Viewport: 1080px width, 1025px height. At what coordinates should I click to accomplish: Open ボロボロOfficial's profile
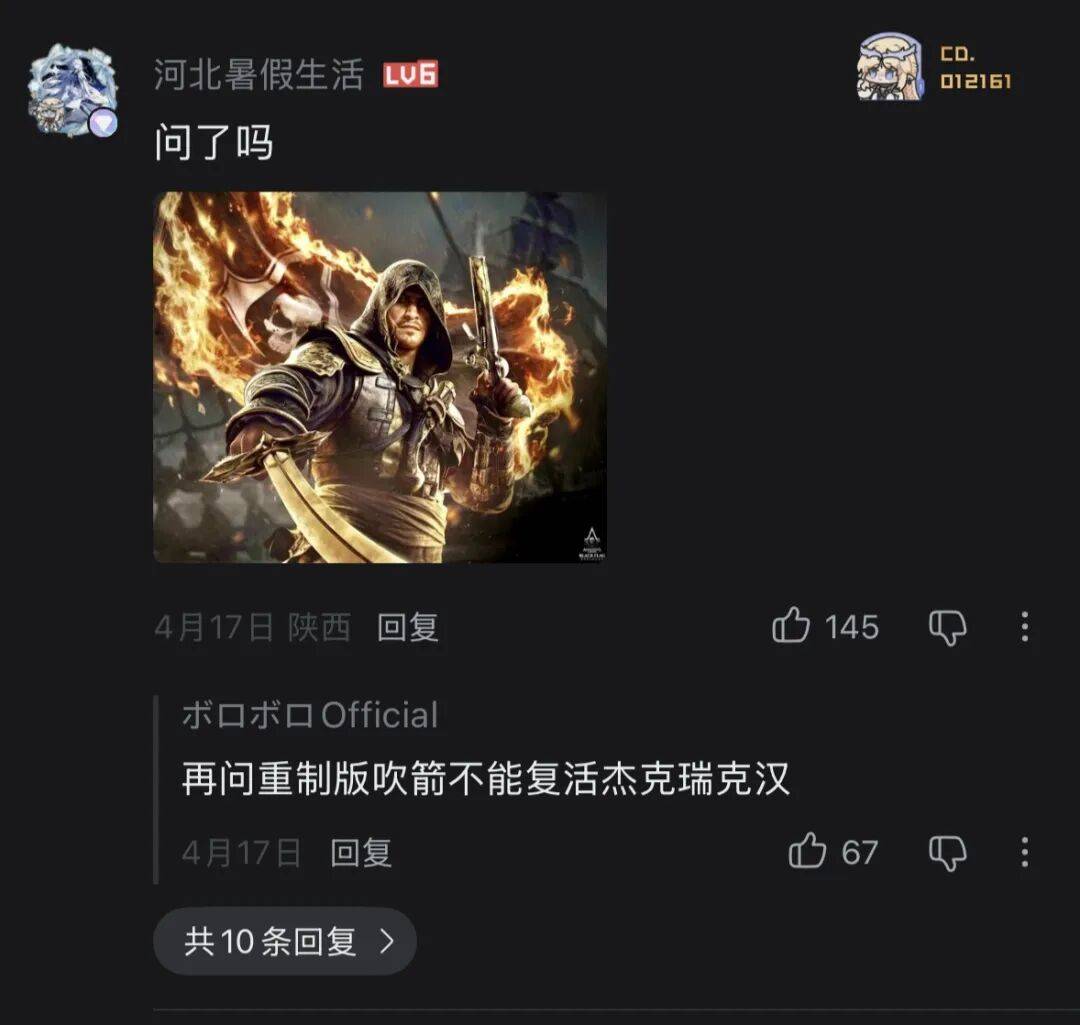[x=310, y=715]
